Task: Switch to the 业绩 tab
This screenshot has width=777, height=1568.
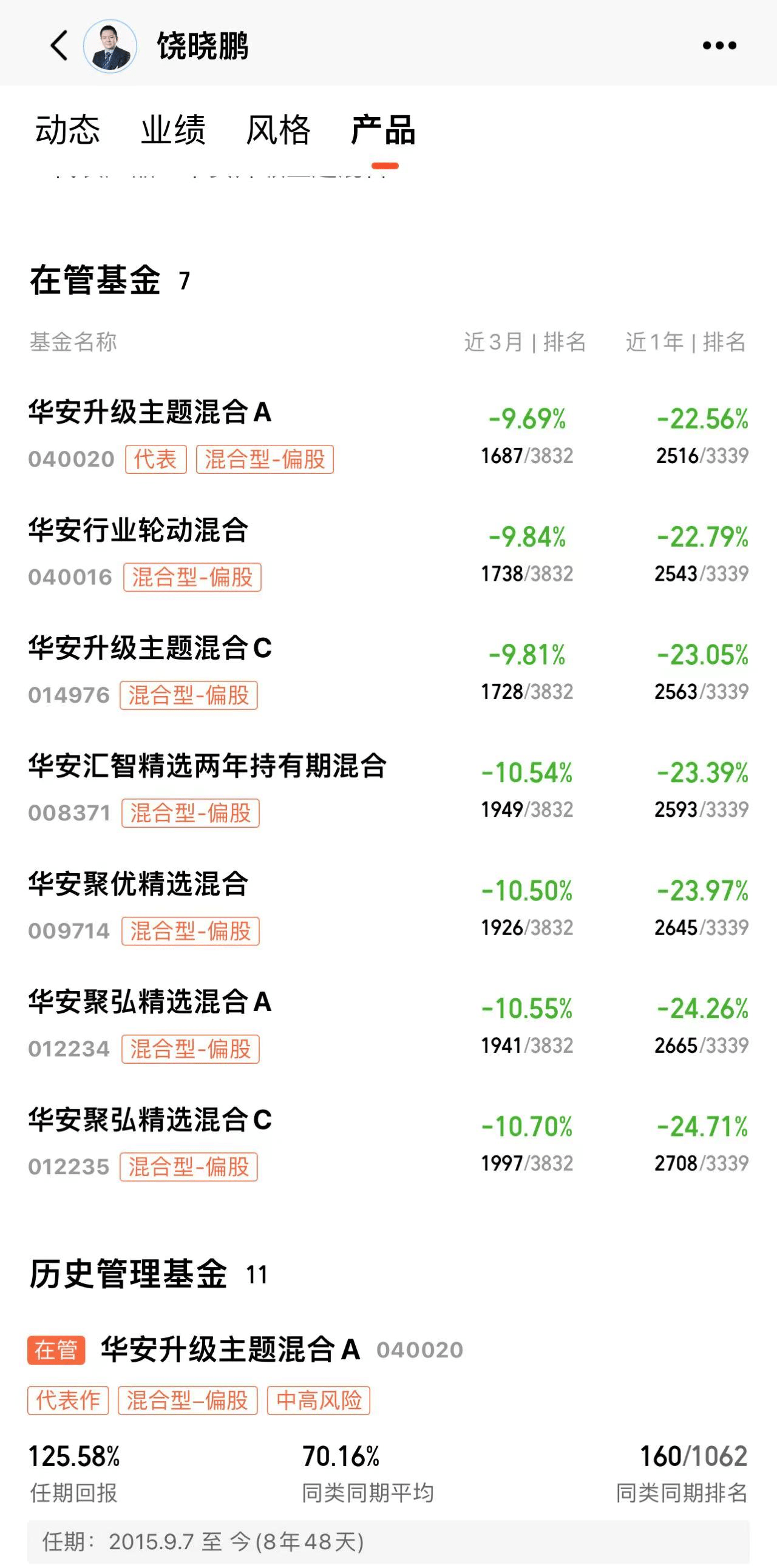Action: (x=173, y=130)
